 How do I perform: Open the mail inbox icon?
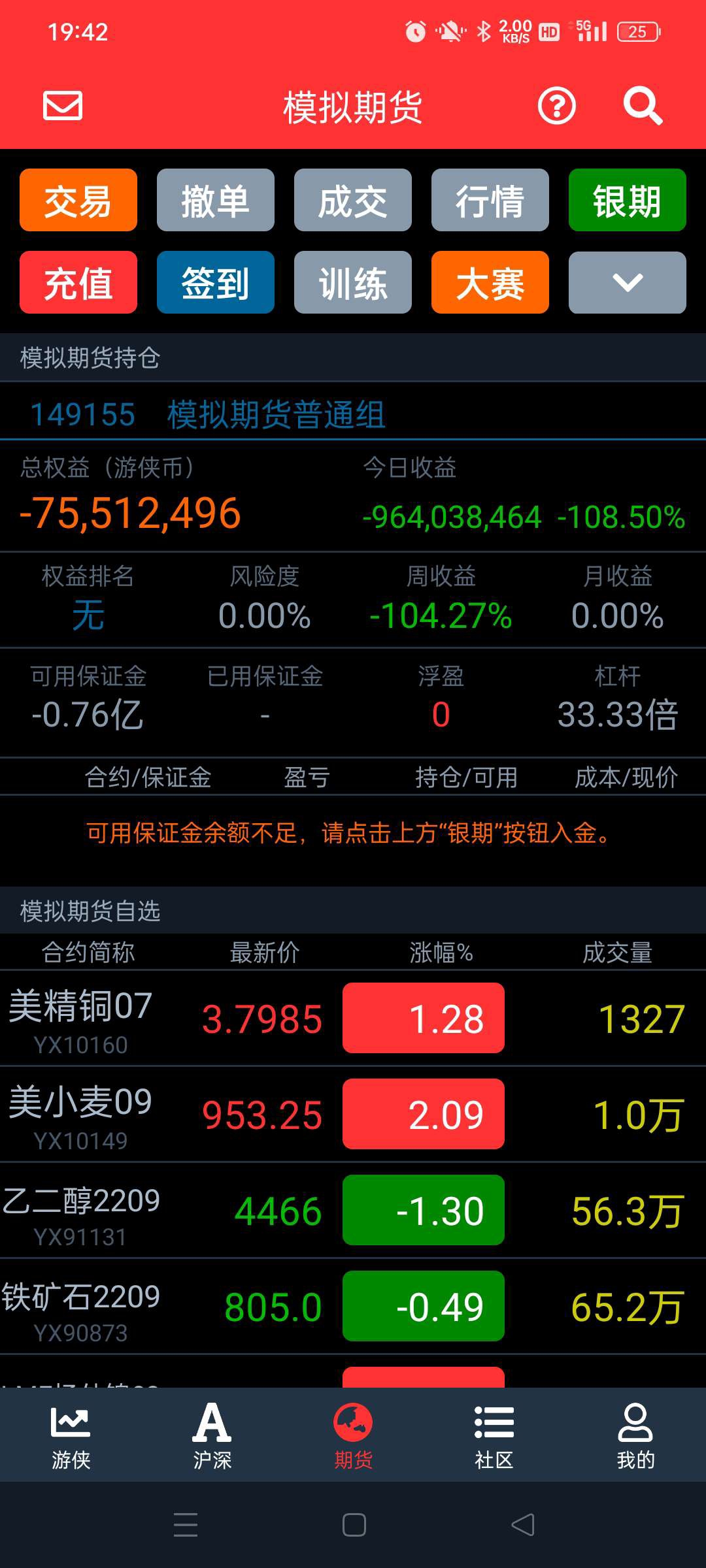[x=63, y=106]
